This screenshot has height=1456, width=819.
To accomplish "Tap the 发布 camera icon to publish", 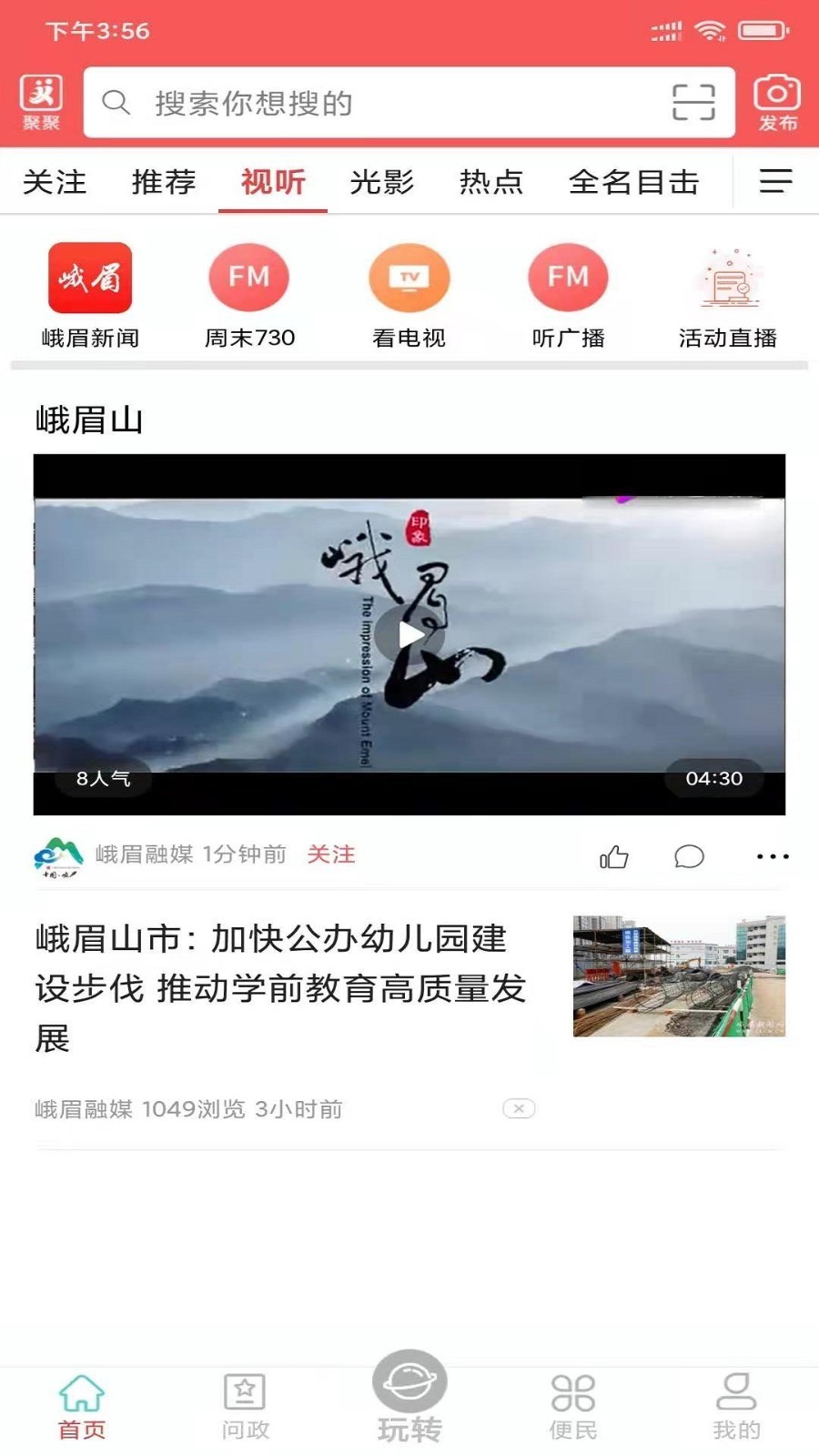I will (775, 100).
